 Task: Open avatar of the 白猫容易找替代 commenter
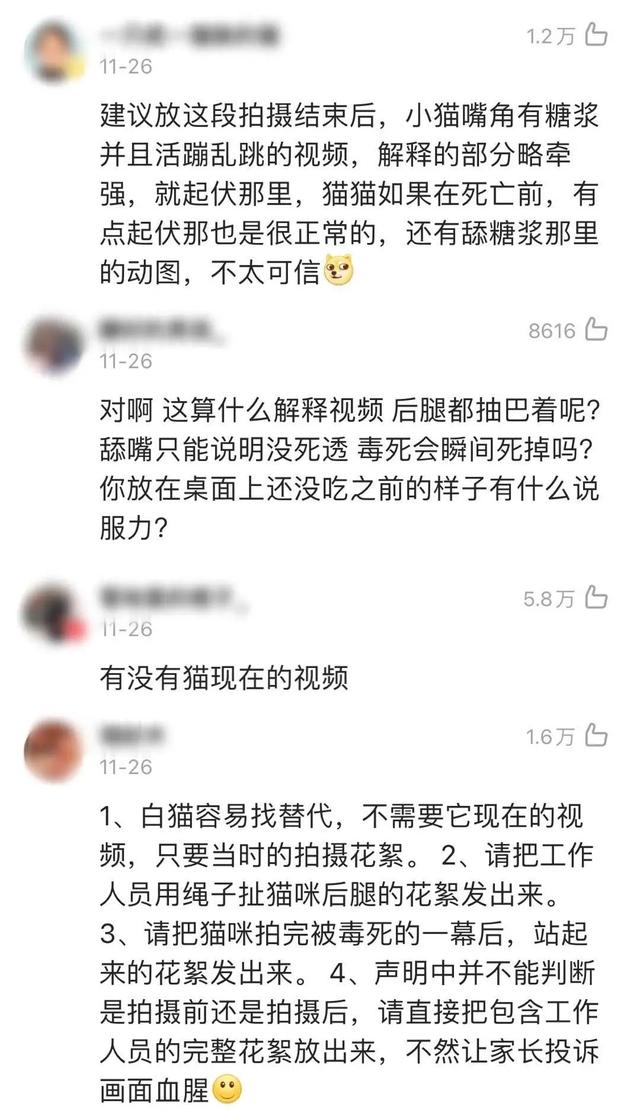[54, 750]
